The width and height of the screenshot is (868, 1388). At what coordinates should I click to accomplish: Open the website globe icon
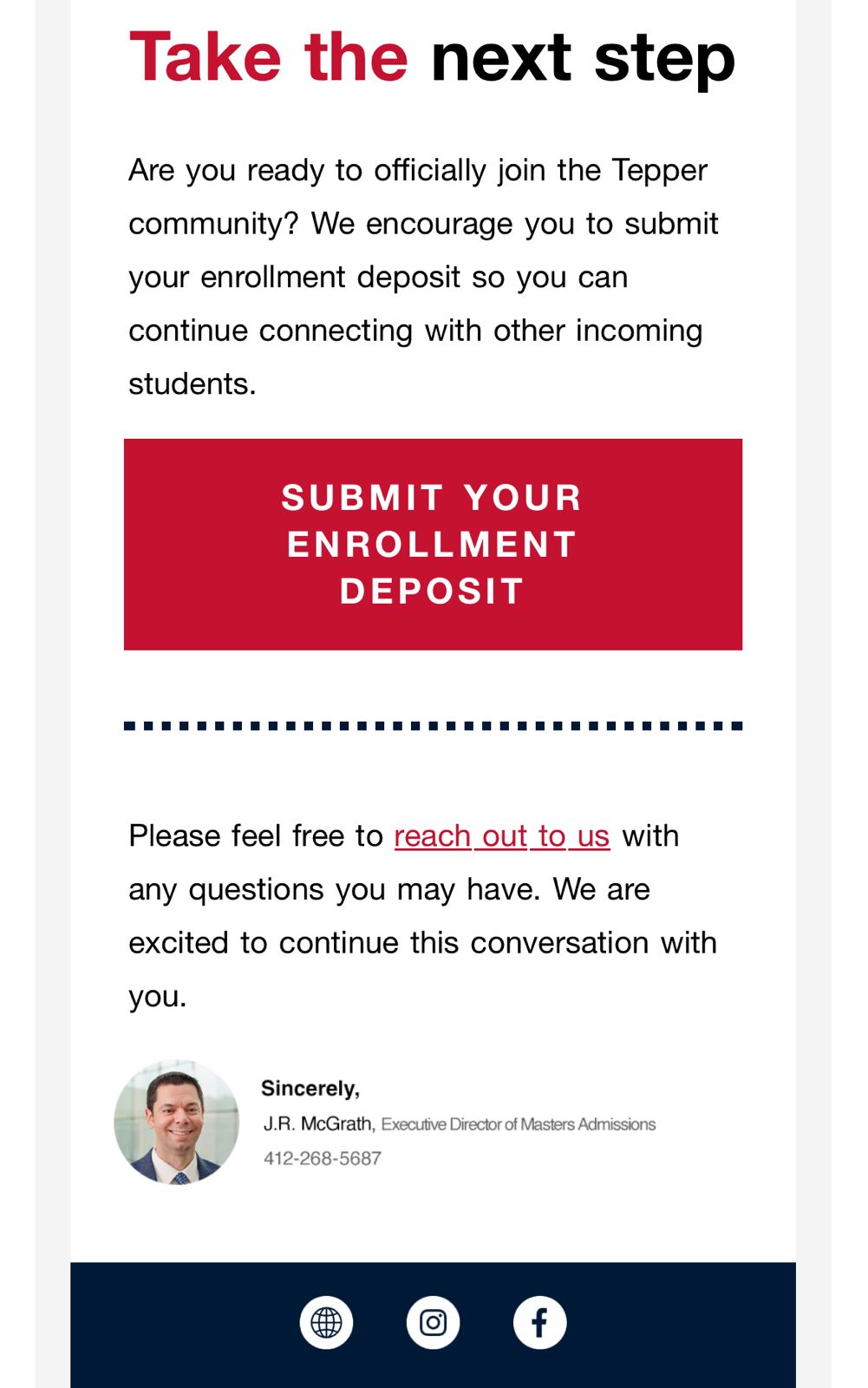point(326,1323)
